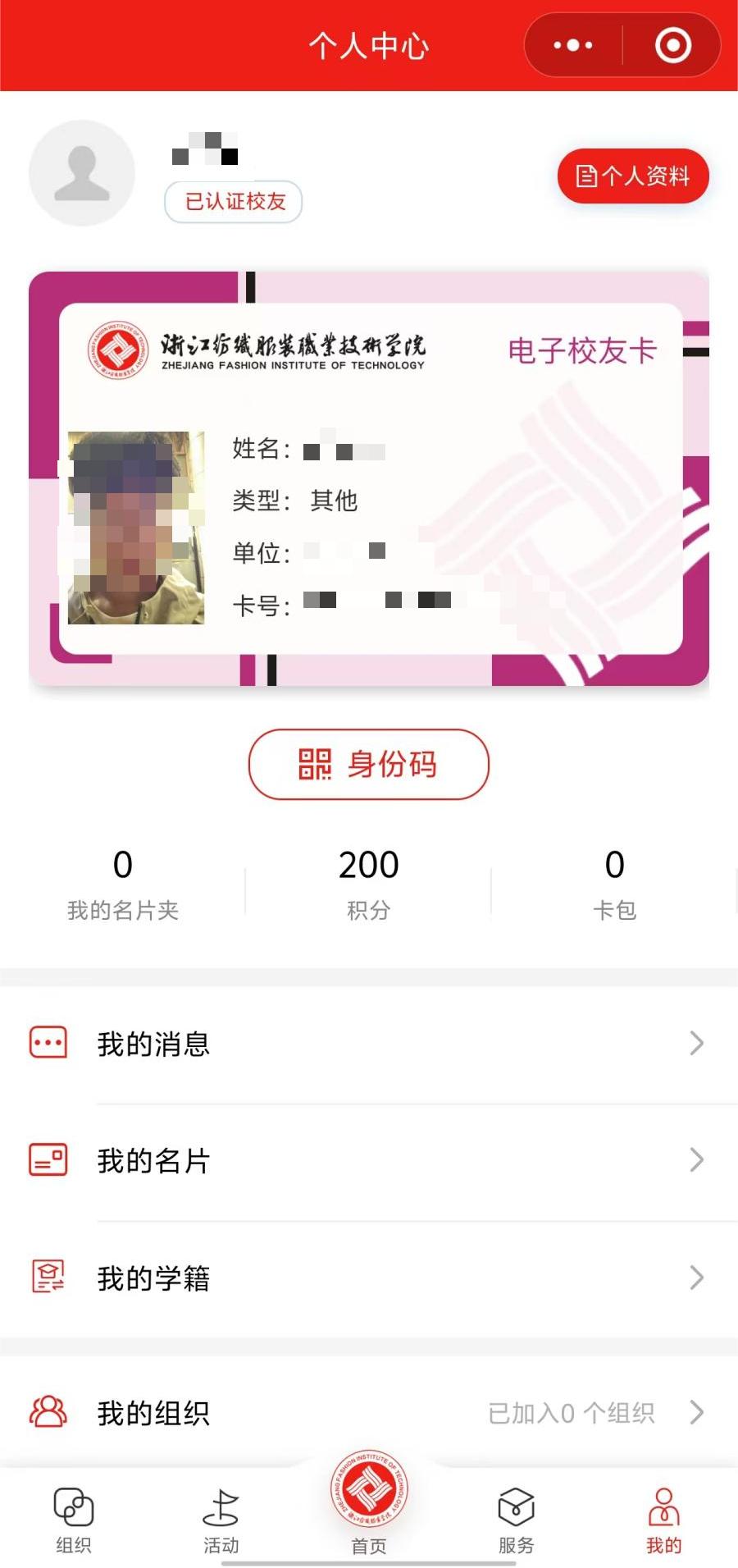738x1568 pixels.
Task: Switch to the 服务 tab
Action: [x=517, y=1520]
